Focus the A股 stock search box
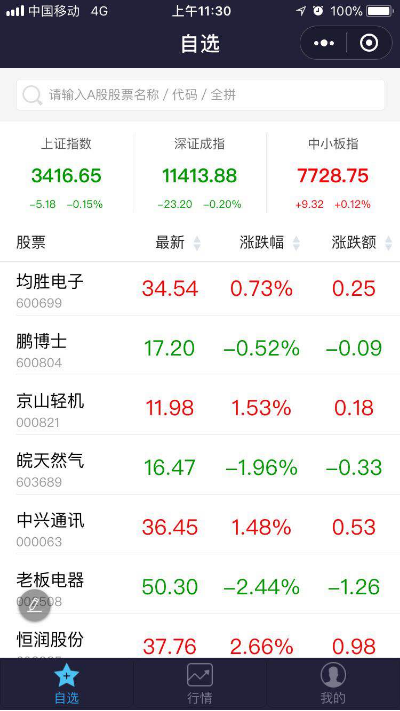The image size is (400, 711). 200,95
